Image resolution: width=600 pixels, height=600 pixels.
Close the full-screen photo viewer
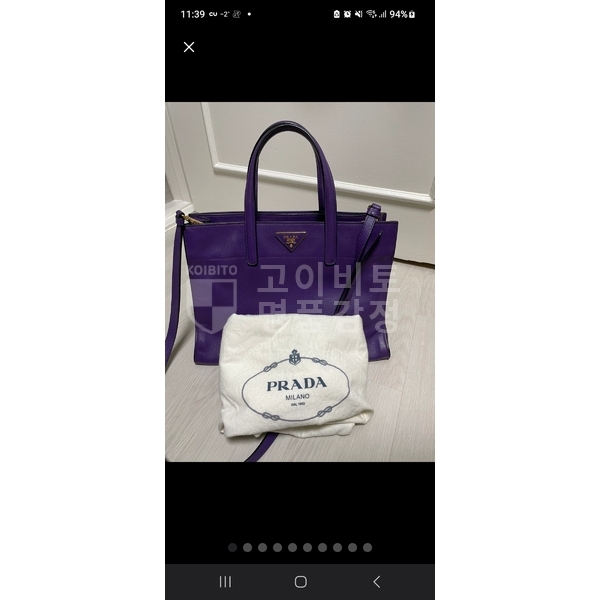pos(189,47)
